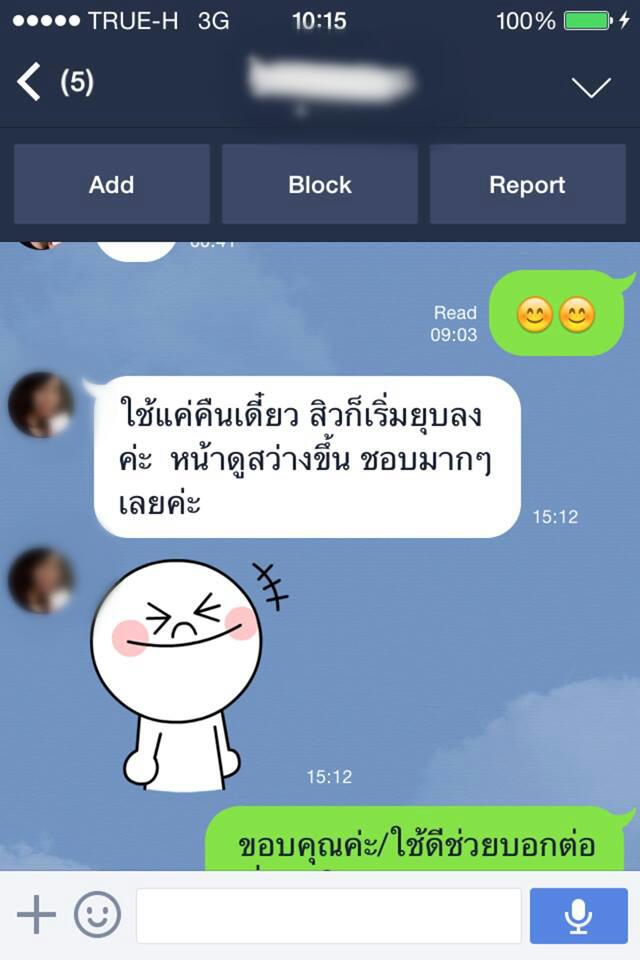Record a voice message with the microphone
Viewport: 640px width, 960px height.
click(x=578, y=915)
